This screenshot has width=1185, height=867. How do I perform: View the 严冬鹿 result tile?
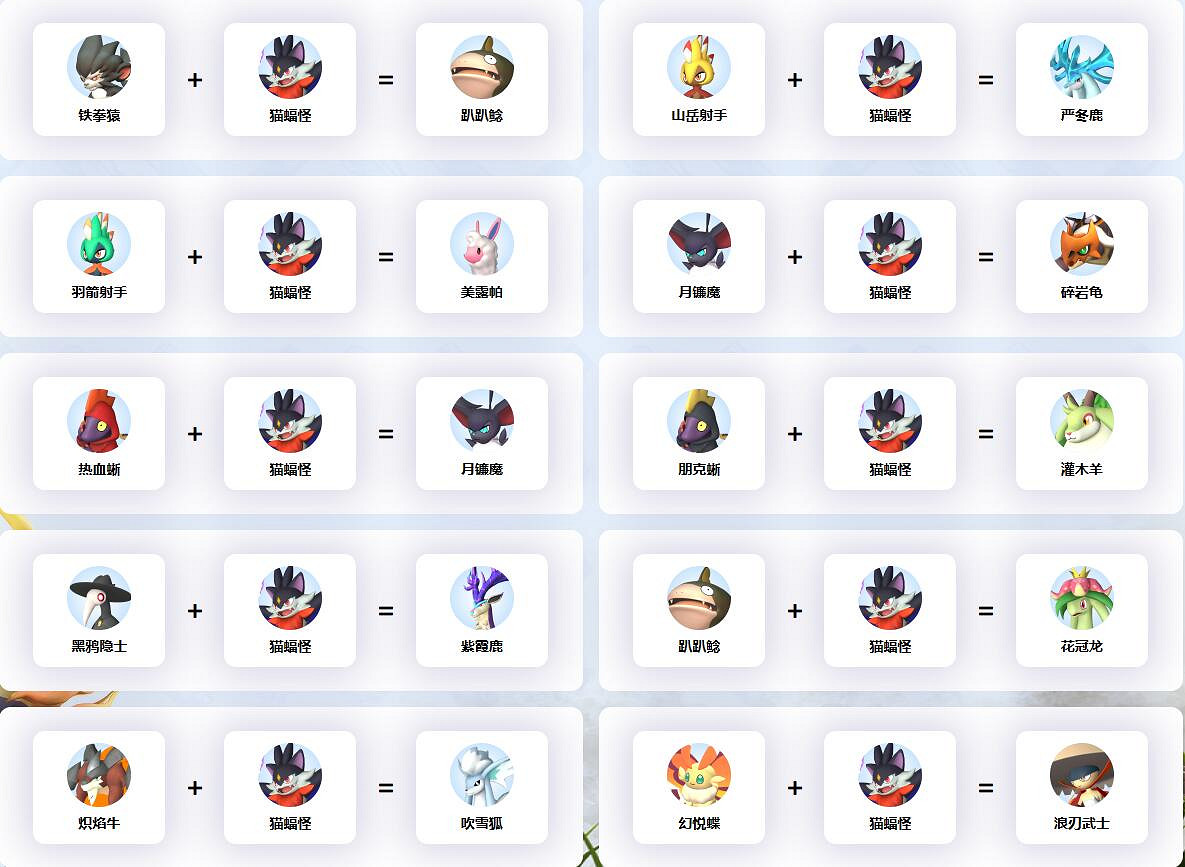[x=1082, y=80]
